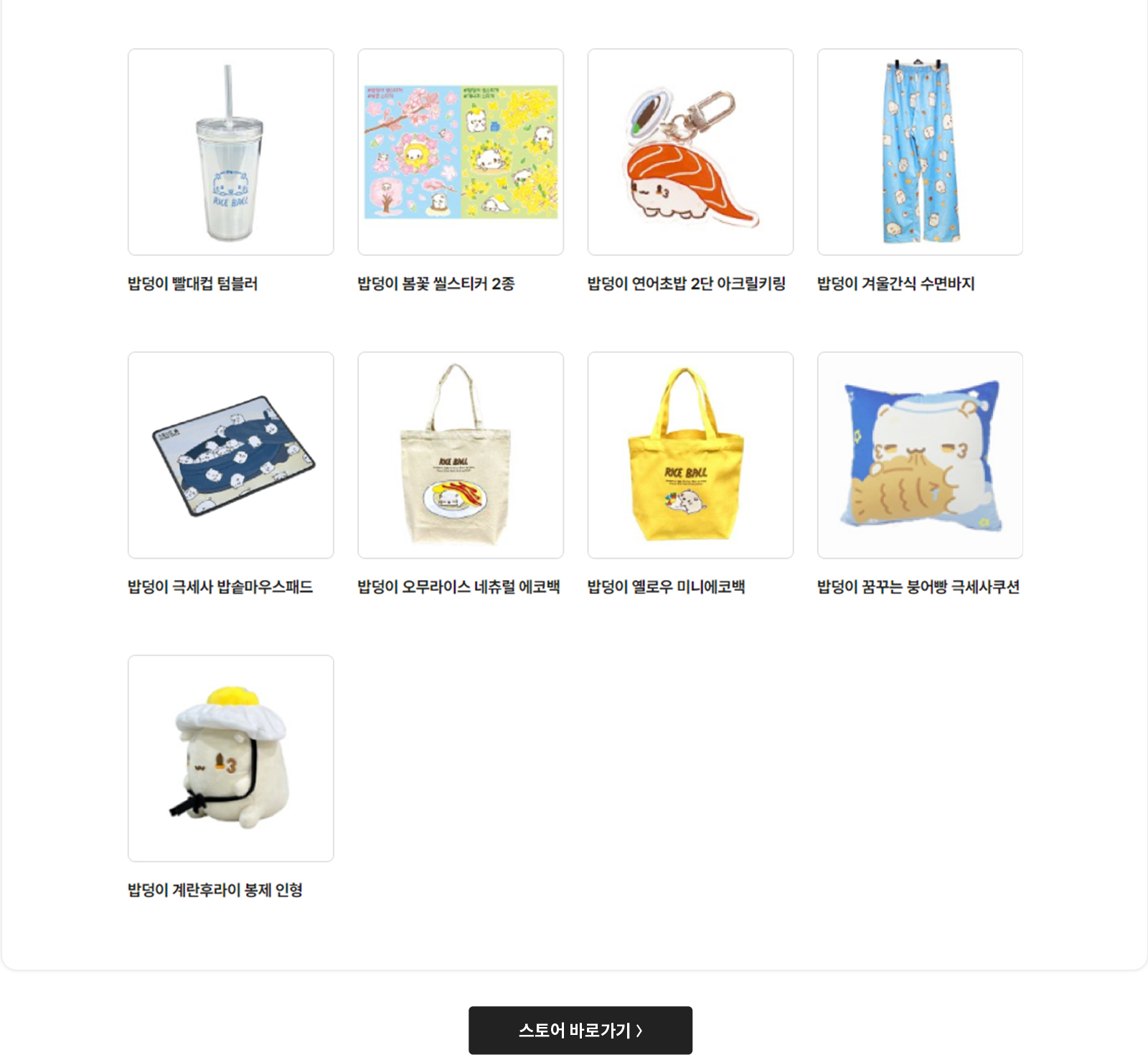This screenshot has width=1148, height=1055.
Task: Tap the 밥덩이 극세사 밥솥마우스패드 tile
Action: tap(230, 455)
